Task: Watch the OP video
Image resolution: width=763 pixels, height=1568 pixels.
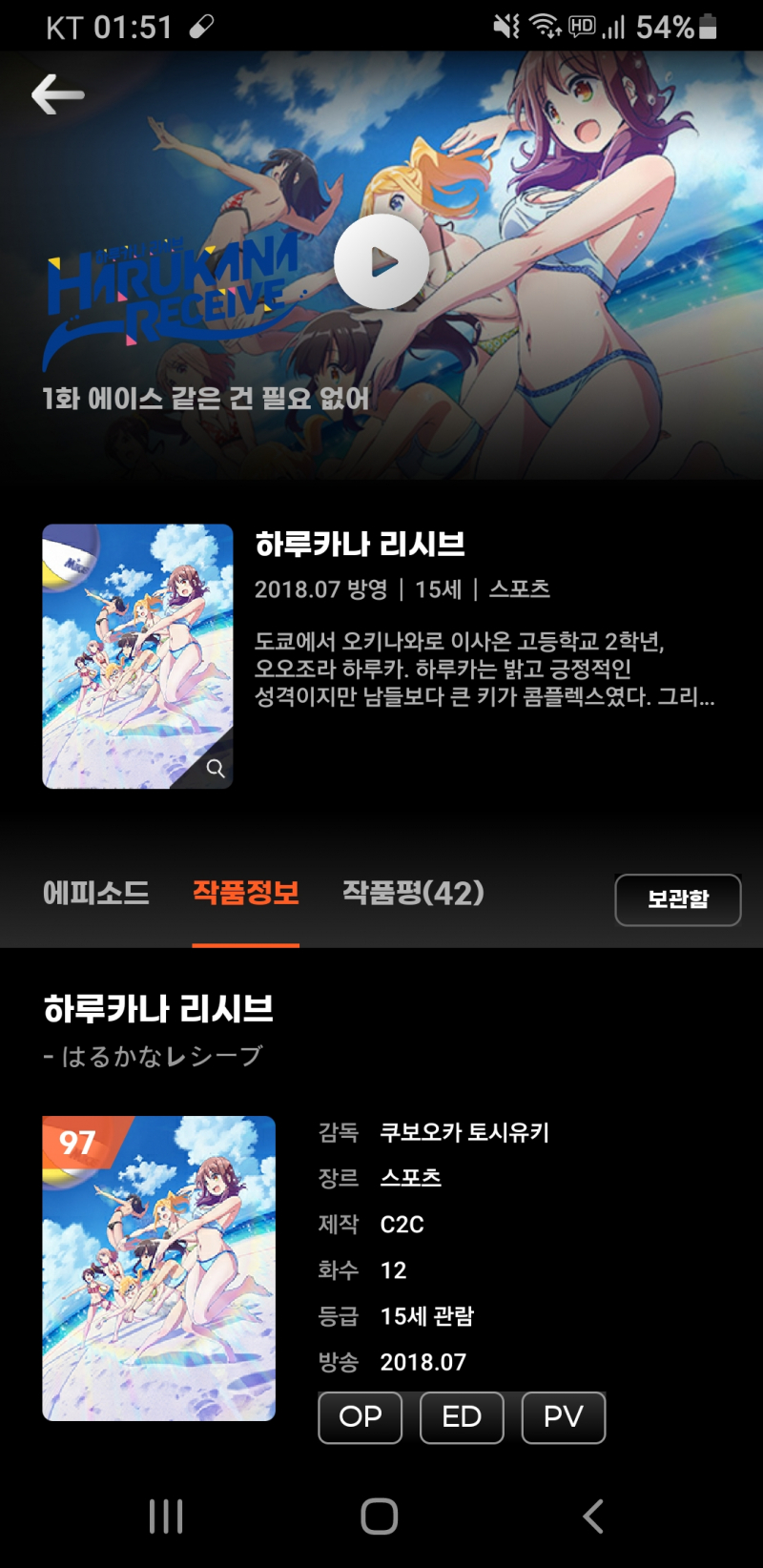Action: [x=360, y=1417]
